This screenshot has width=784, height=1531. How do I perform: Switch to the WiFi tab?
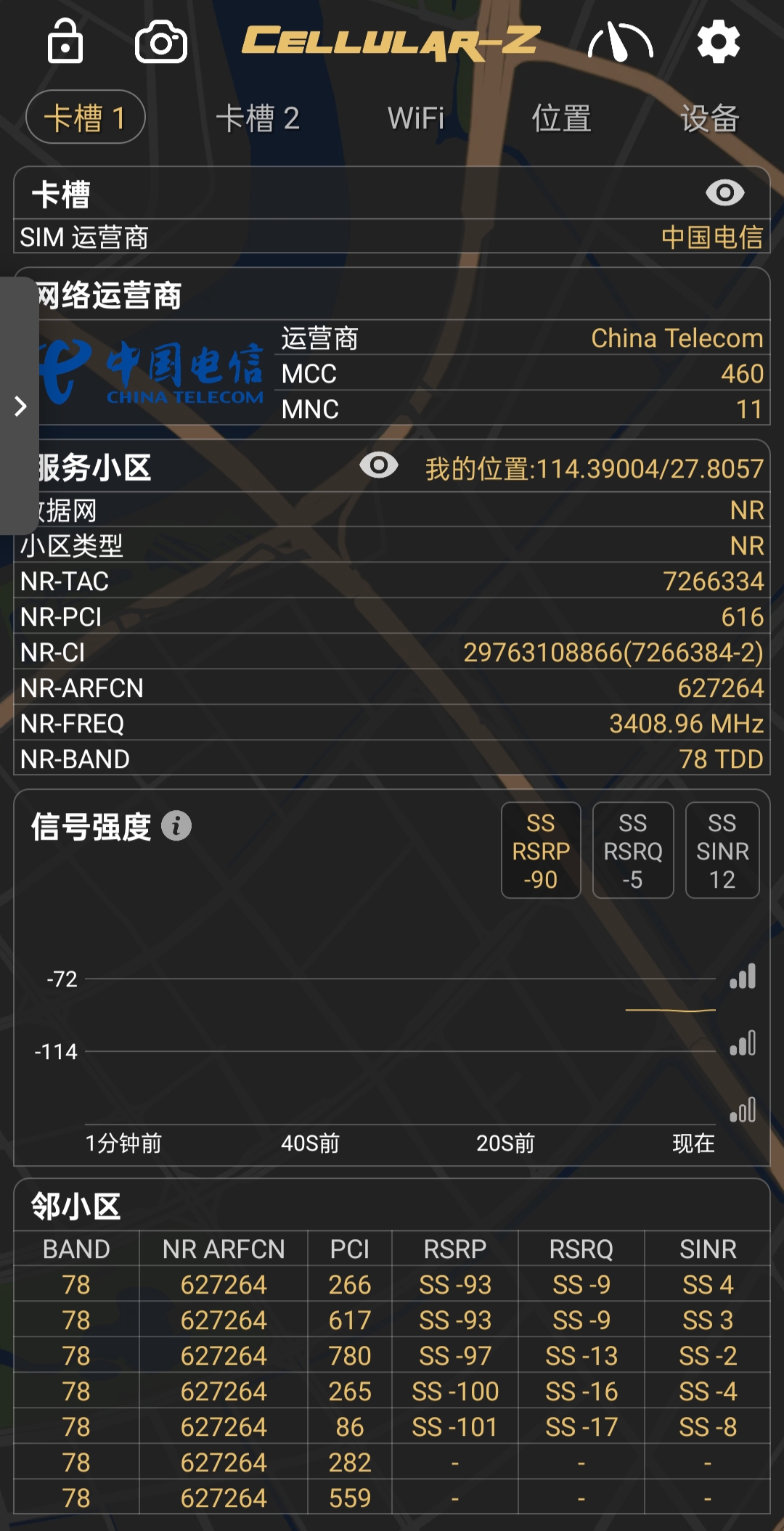pos(416,118)
